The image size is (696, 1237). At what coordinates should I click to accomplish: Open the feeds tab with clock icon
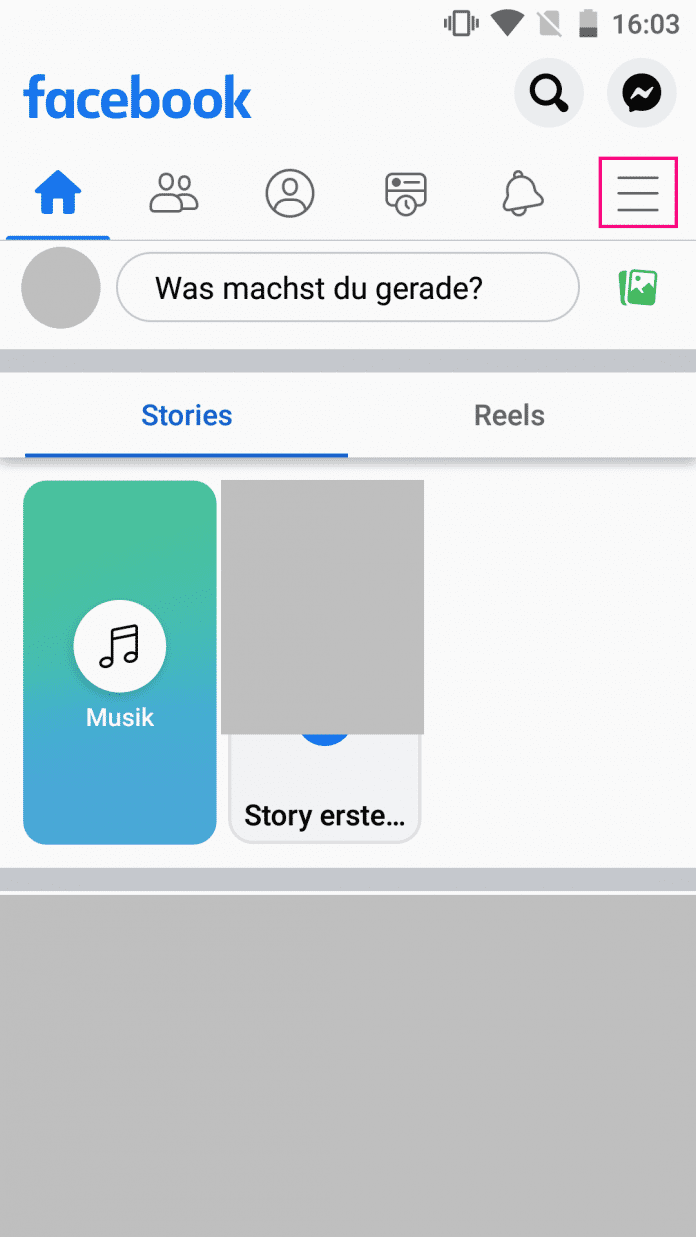tap(406, 193)
